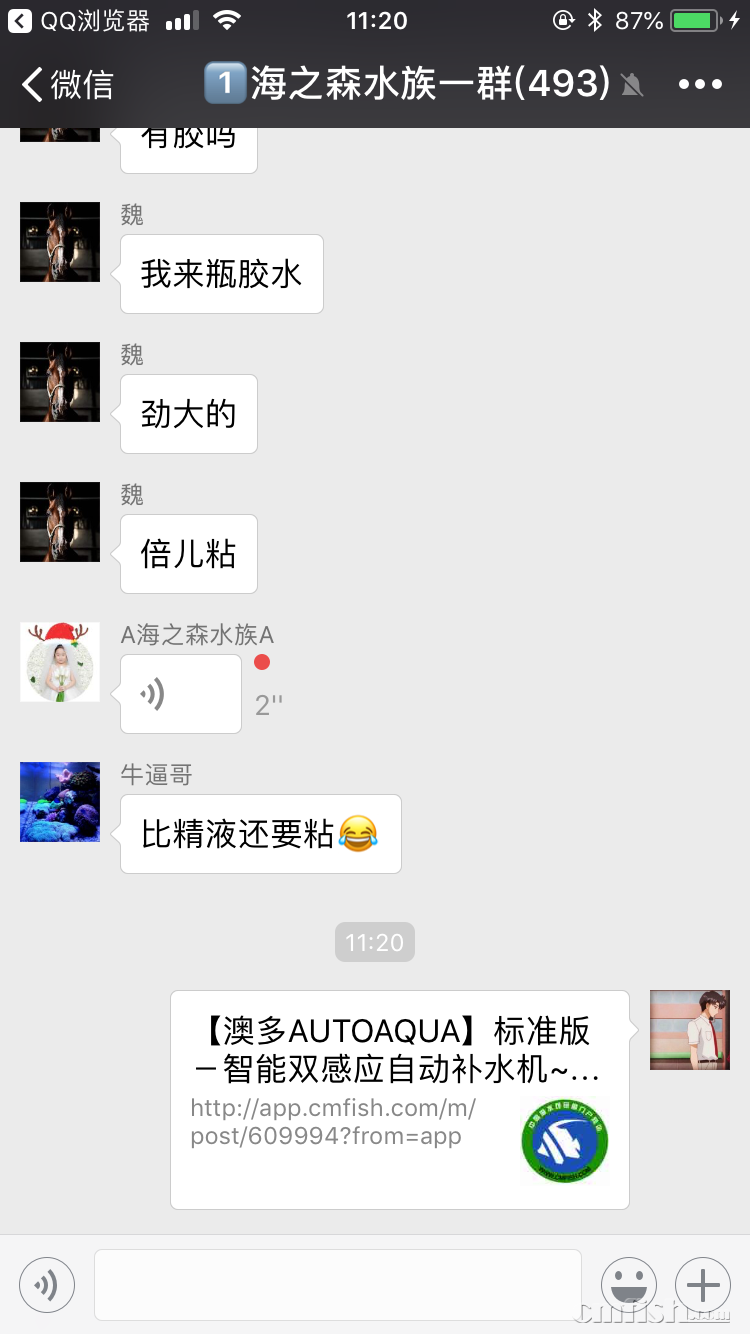Play the voice message from A海之森水族A

(181, 694)
